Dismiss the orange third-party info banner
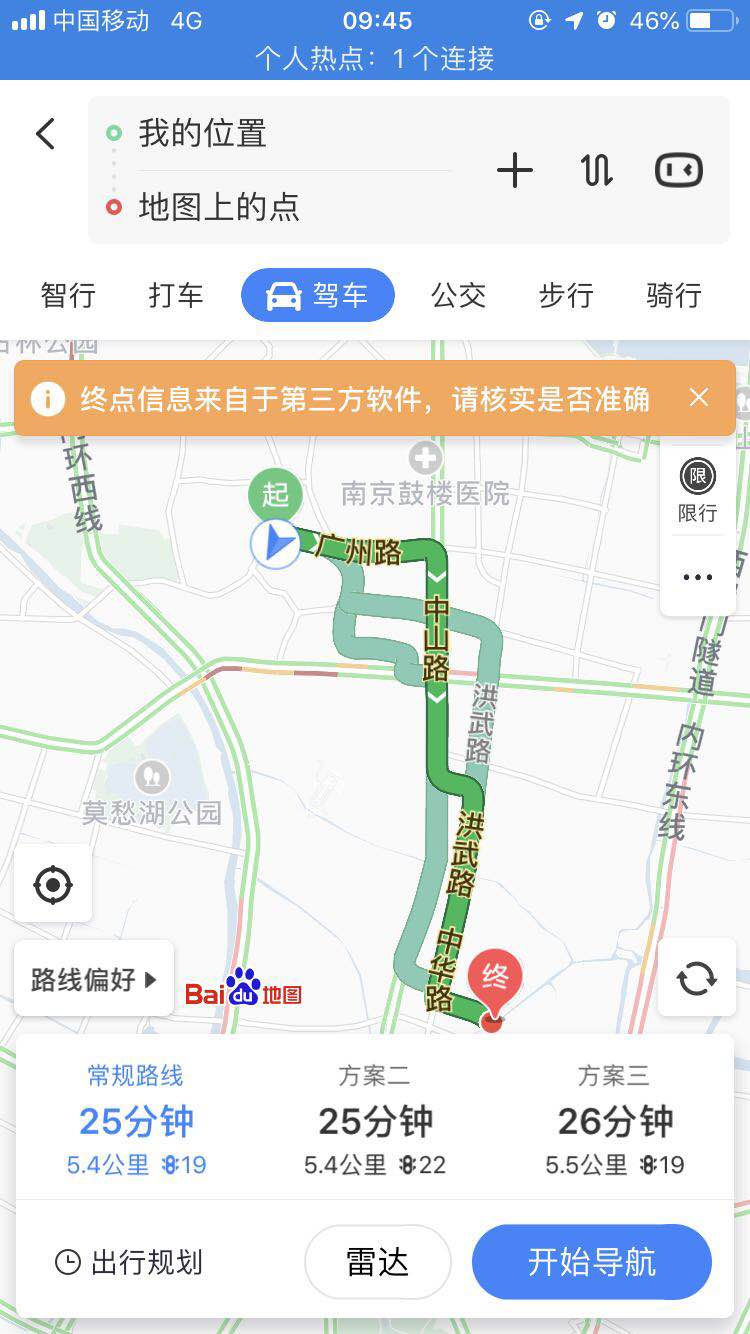The height and width of the screenshot is (1334, 750). [x=699, y=398]
